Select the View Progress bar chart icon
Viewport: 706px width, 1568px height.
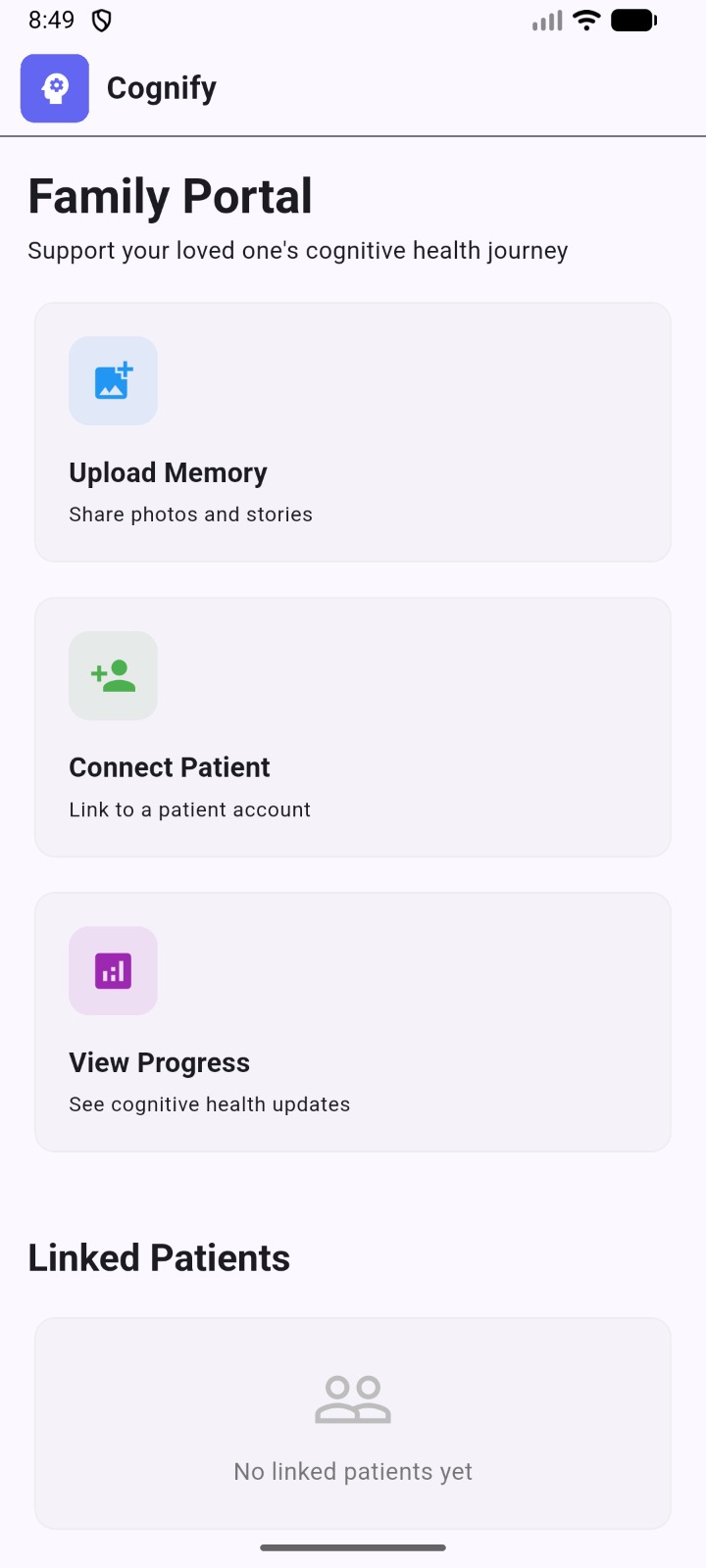coord(113,970)
